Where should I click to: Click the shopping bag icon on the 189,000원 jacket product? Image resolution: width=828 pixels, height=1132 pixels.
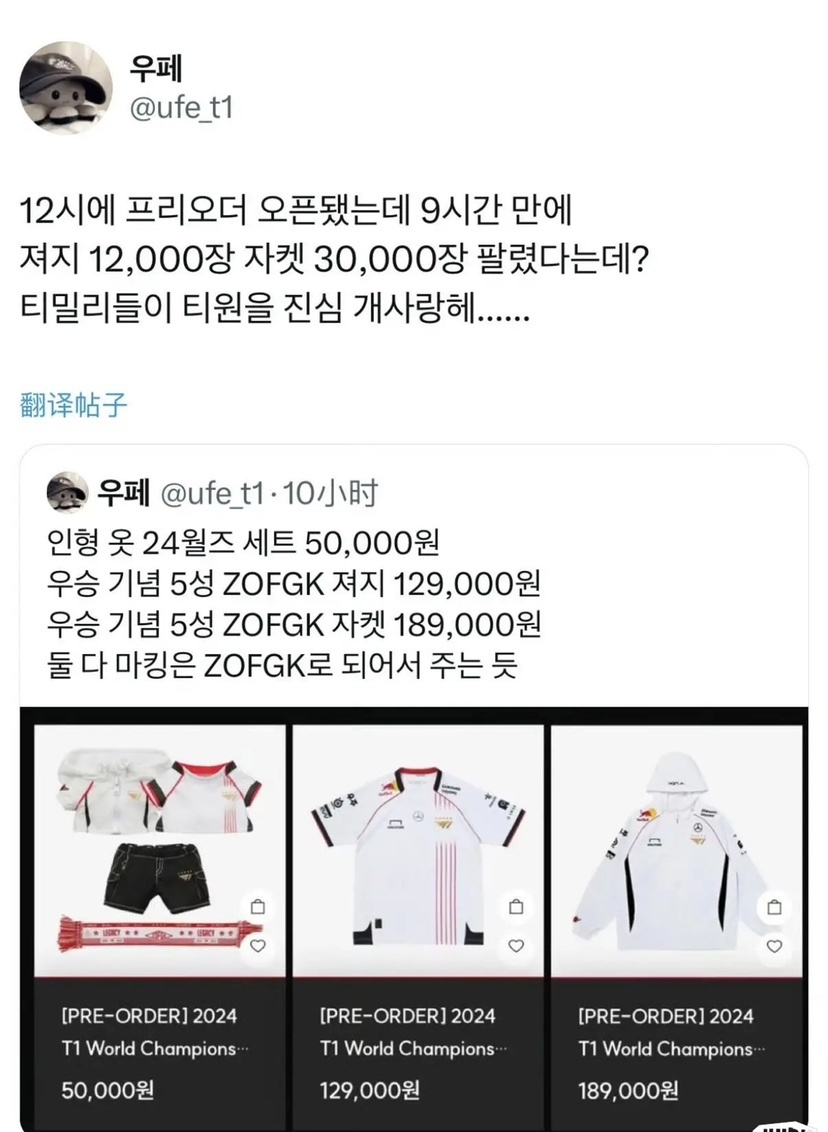[x=775, y=906]
